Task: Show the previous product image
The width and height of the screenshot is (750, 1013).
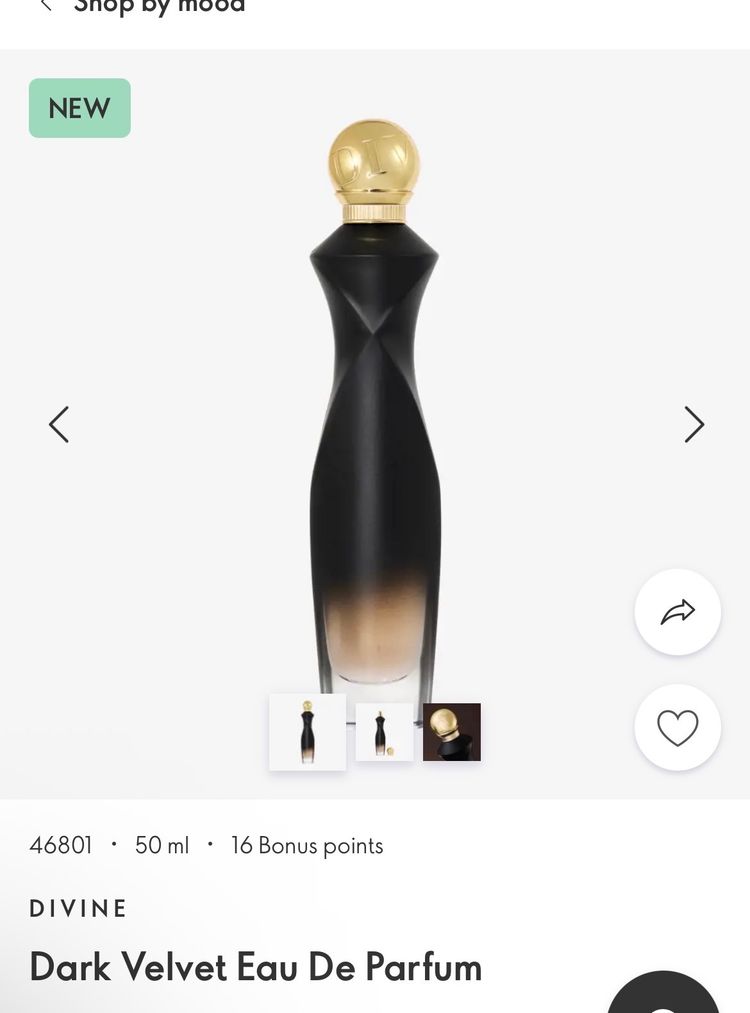Action: click(58, 422)
